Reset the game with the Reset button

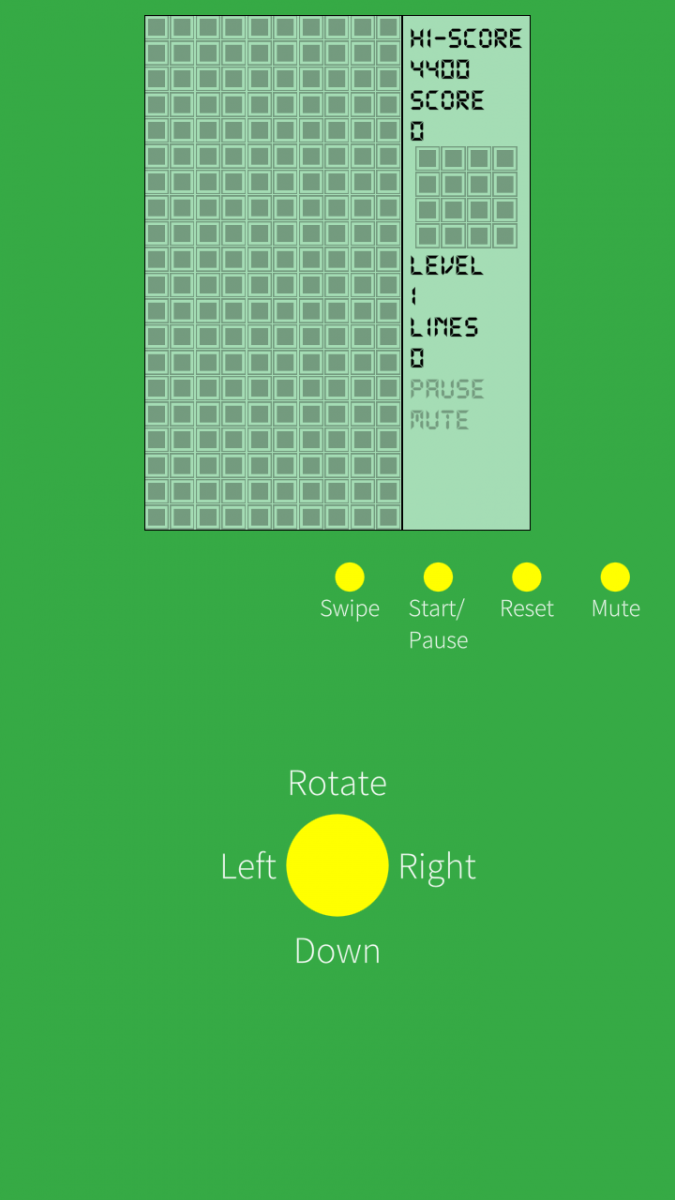(x=526, y=577)
